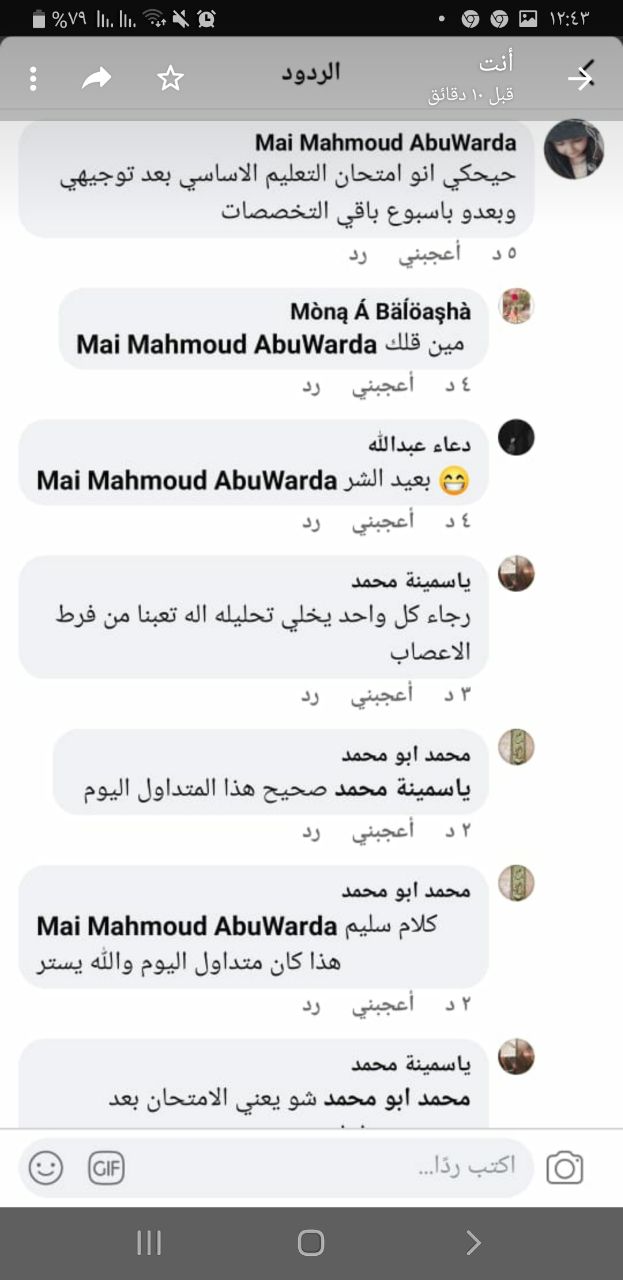Like Mai Mahmoud AbuWarda's top comment
This screenshot has height=1280, width=623.
430,254
